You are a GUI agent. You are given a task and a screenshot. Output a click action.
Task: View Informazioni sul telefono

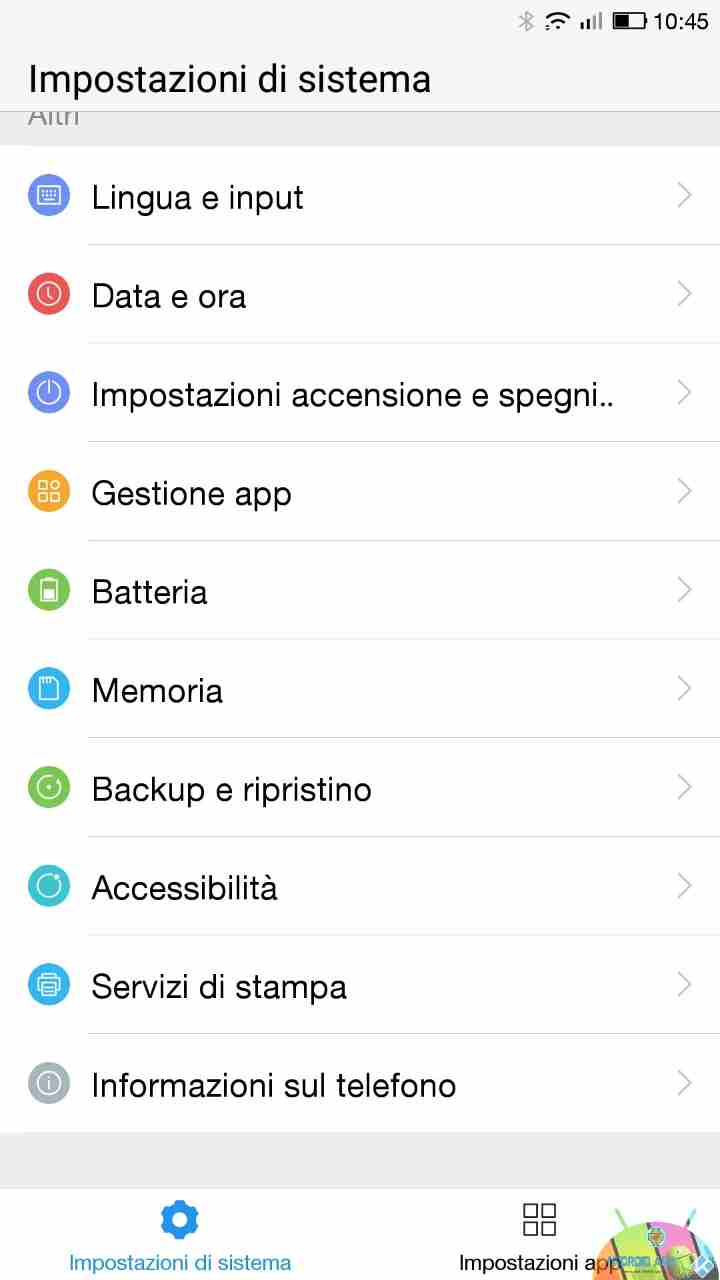click(360, 1084)
